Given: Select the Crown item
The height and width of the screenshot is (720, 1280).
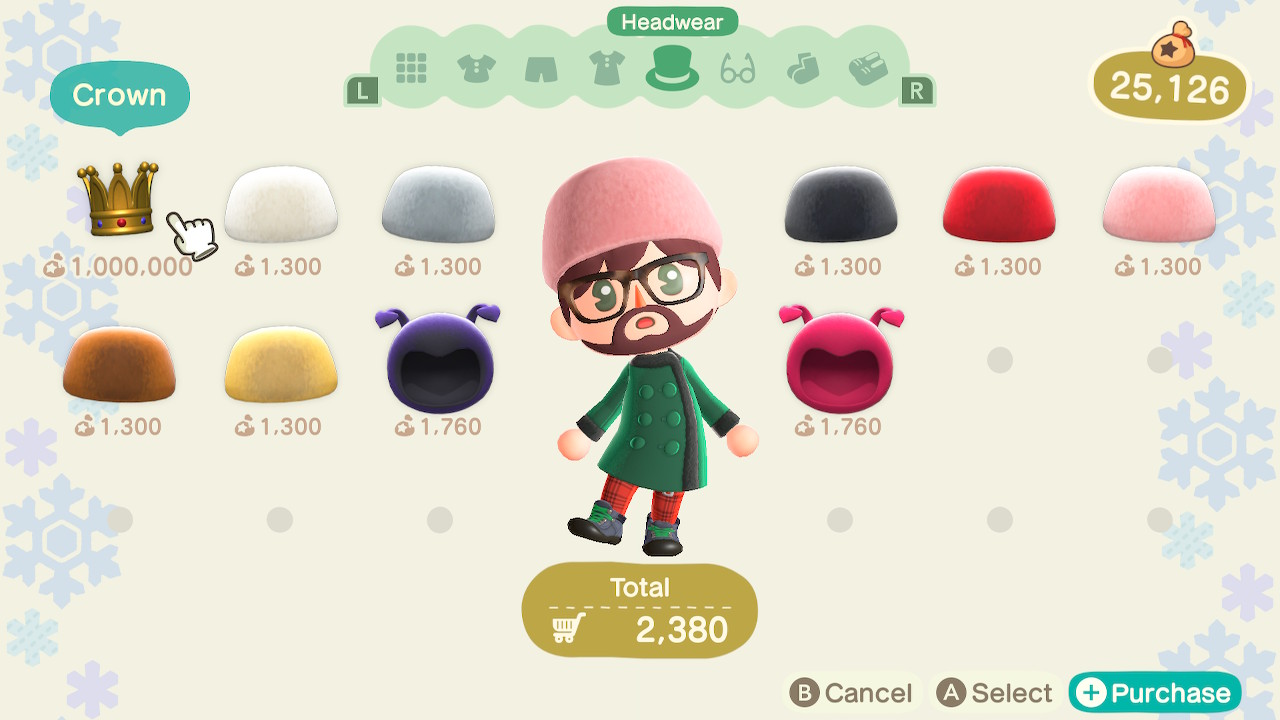Looking at the screenshot, I should pyautogui.click(x=119, y=200).
